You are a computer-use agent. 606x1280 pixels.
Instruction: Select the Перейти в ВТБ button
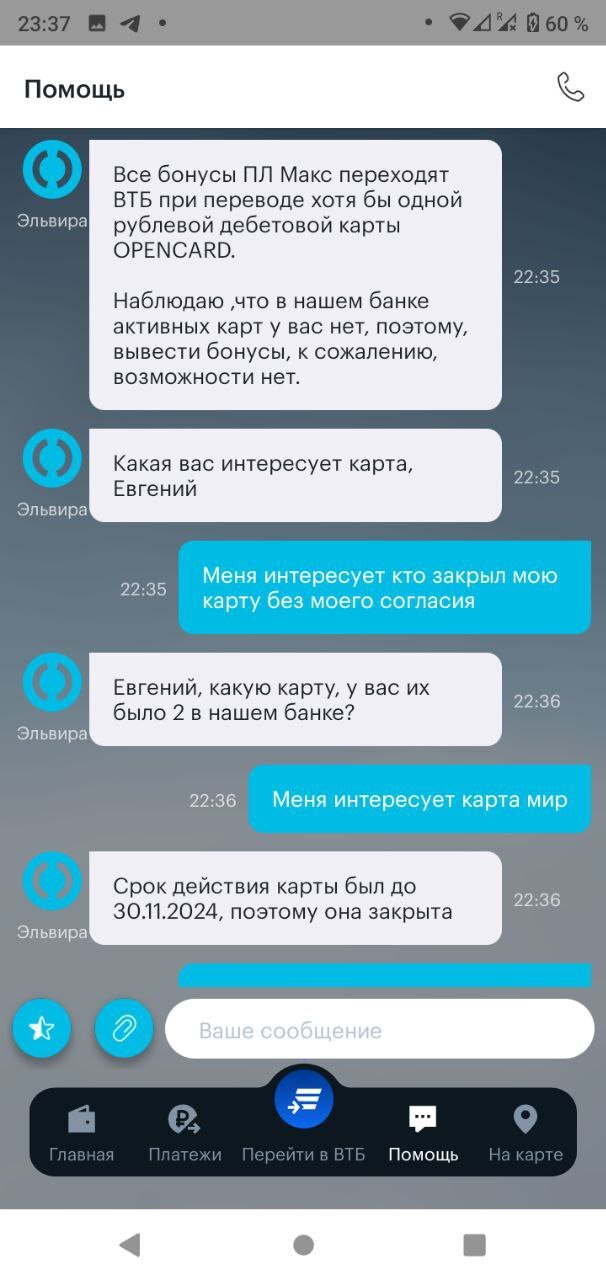pos(303,1112)
